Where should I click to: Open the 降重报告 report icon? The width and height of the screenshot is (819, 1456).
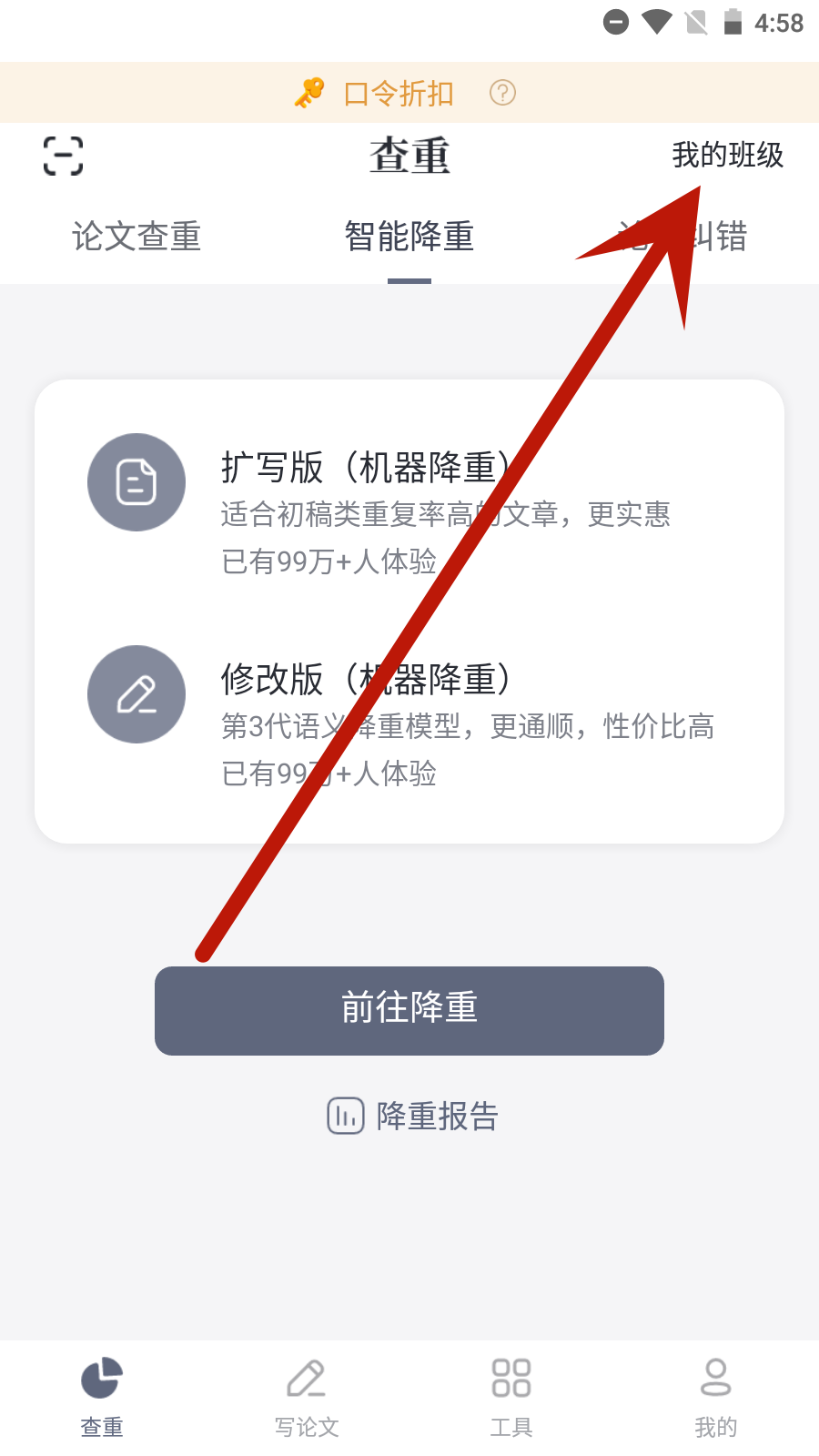pyautogui.click(x=343, y=1115)
